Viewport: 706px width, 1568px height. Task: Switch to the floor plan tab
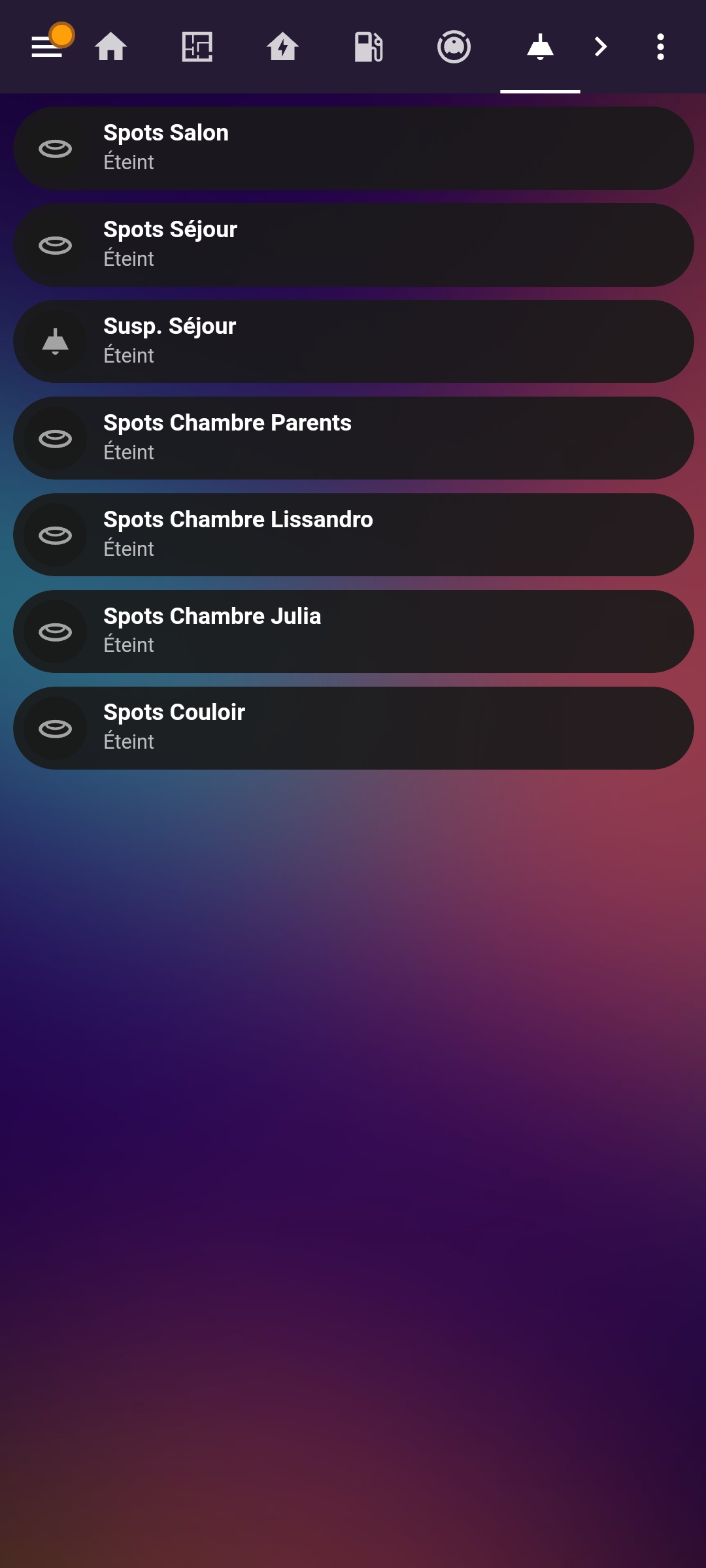pyautogui.click(x=197, y=47)
